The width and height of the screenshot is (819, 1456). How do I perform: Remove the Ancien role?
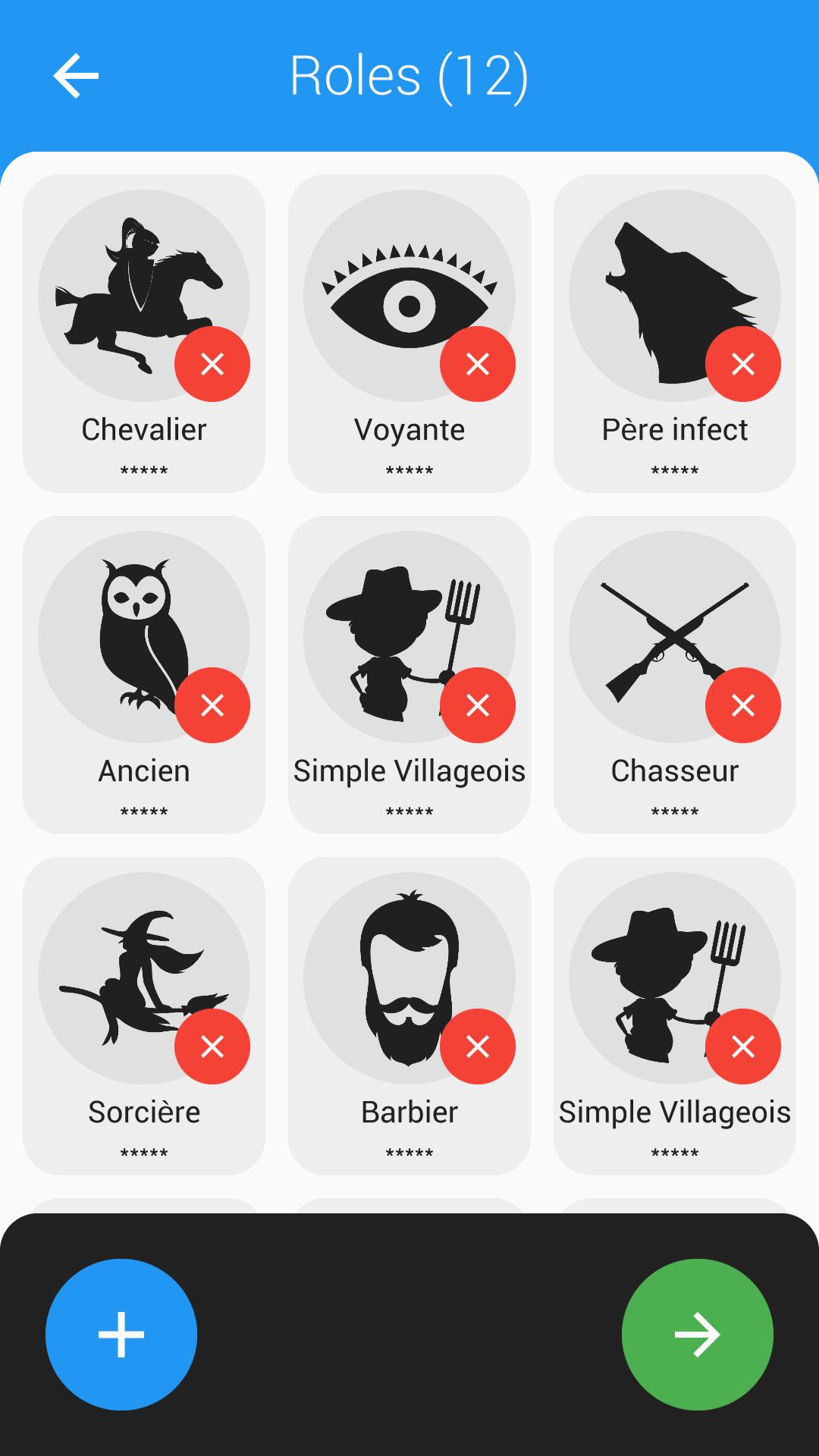(212, 705)
